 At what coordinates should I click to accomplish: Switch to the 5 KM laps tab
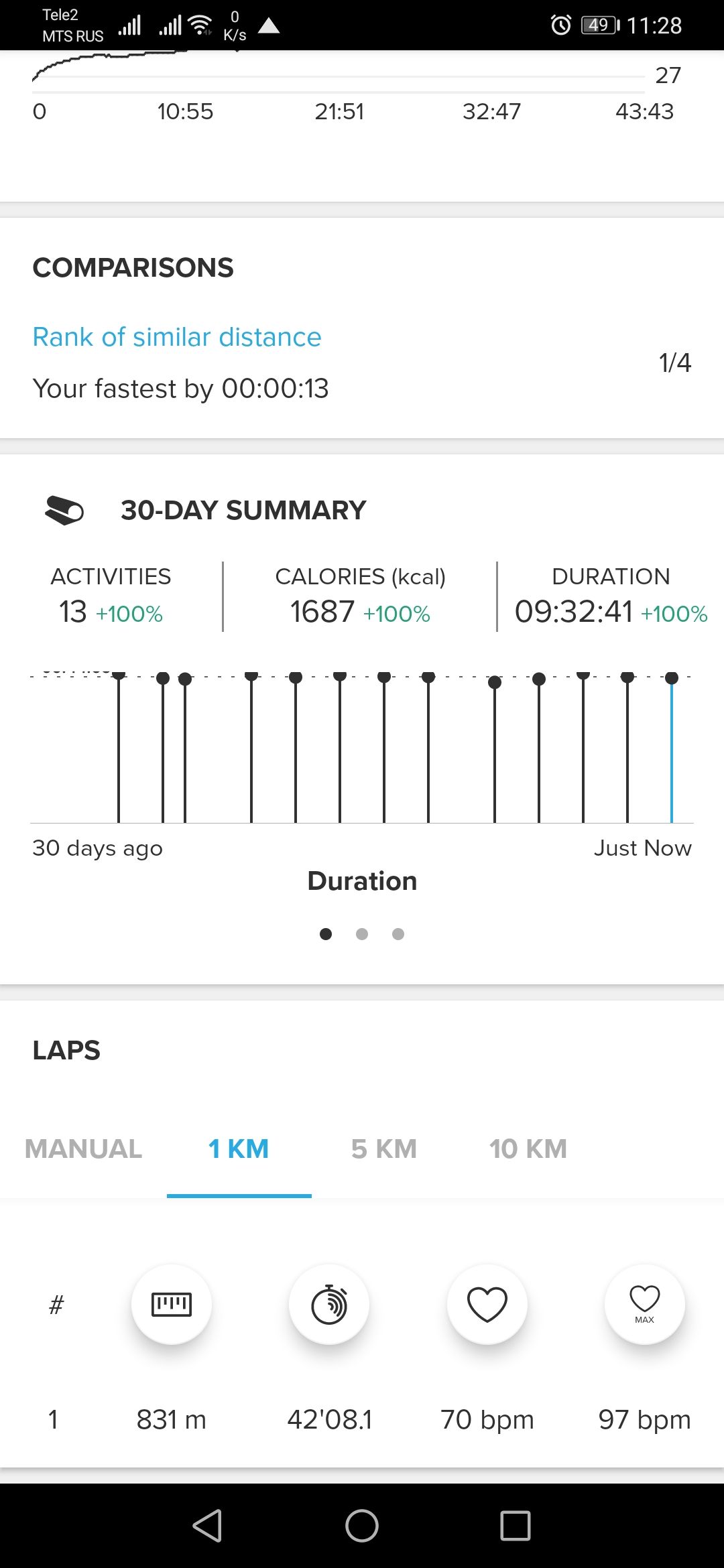tap(383, 1149)
